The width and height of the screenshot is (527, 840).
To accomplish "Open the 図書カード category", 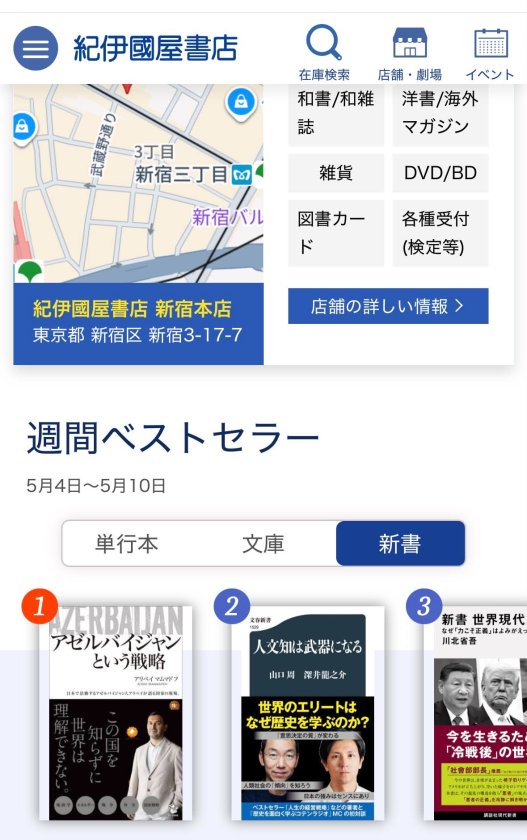I will 336,233.
